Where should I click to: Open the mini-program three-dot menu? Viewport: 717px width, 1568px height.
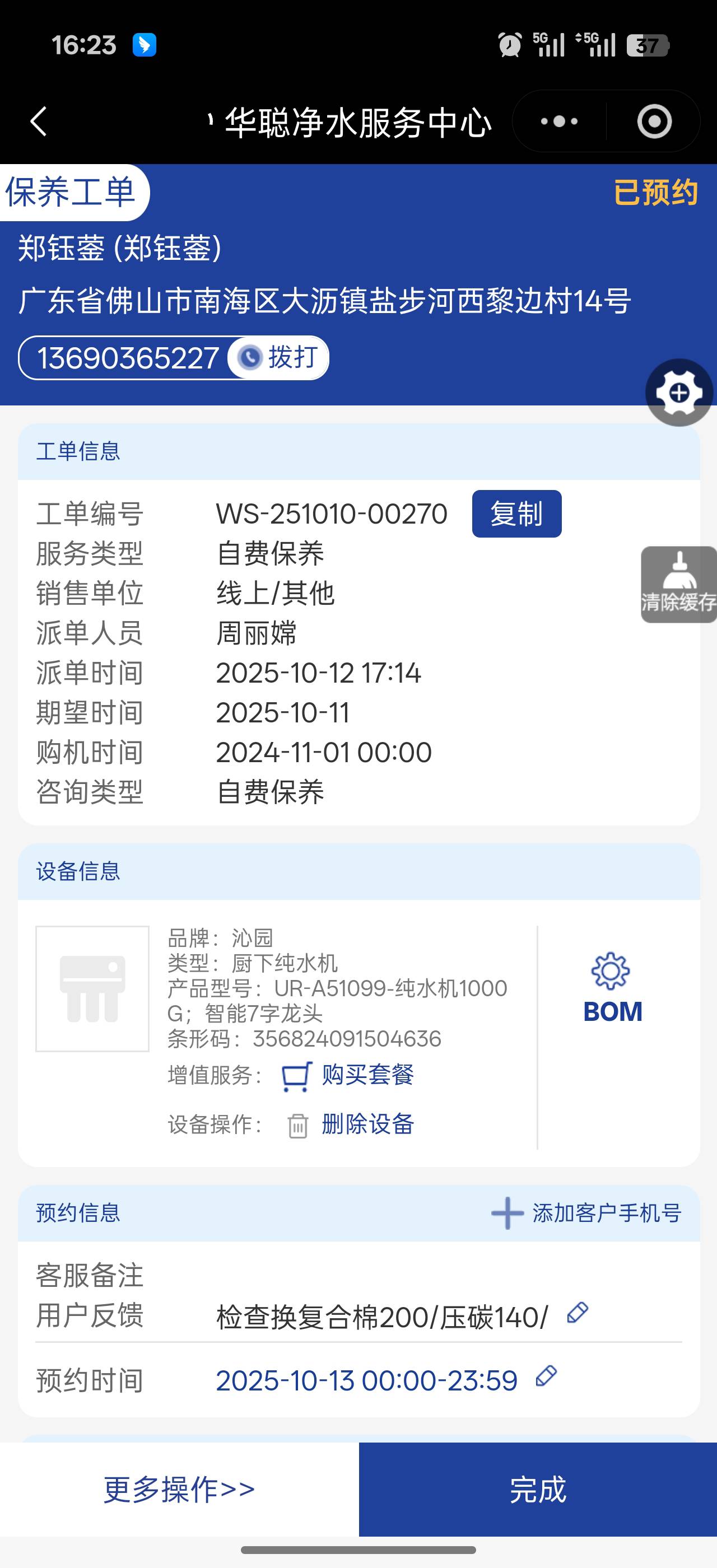click(558, 121)
